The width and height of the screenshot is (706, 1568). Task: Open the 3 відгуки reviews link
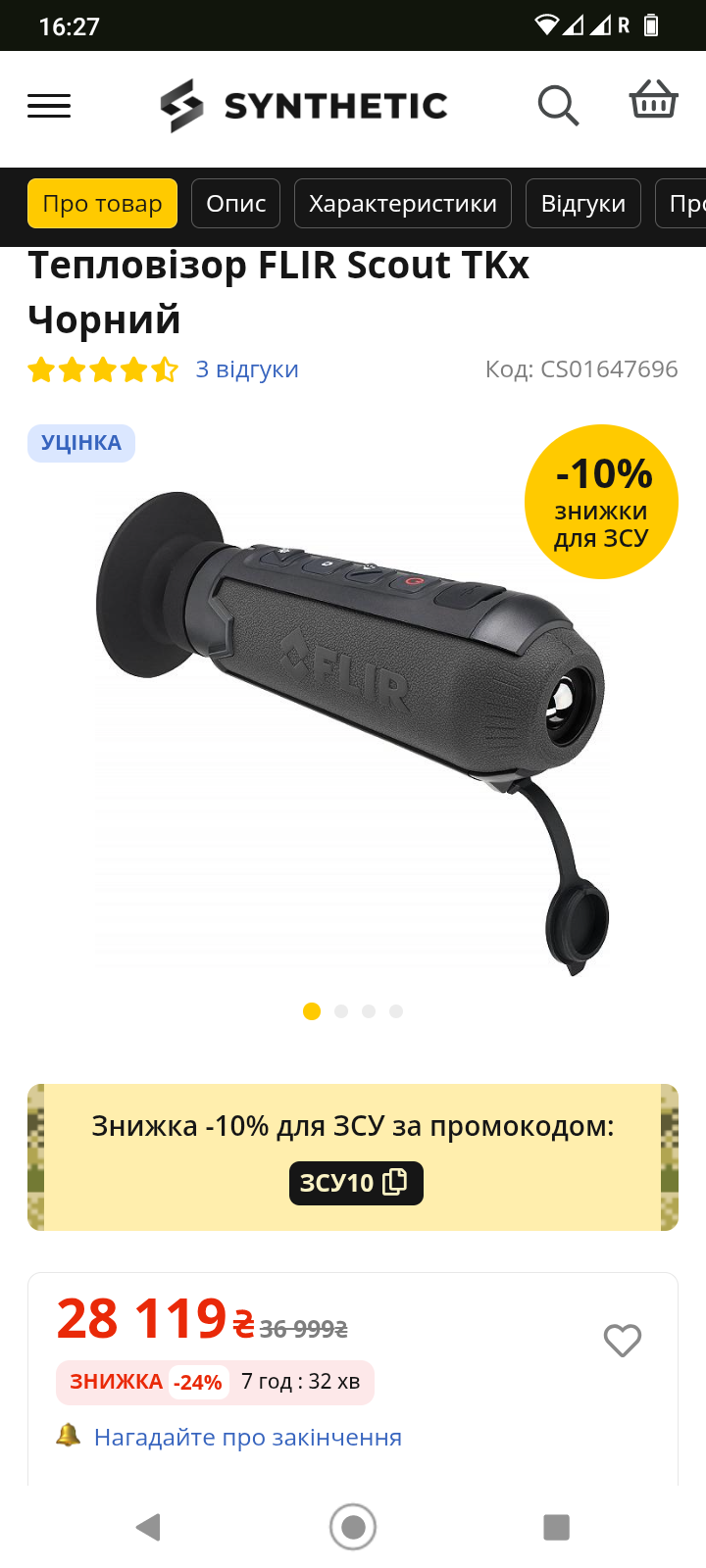[x=247, y=369]
